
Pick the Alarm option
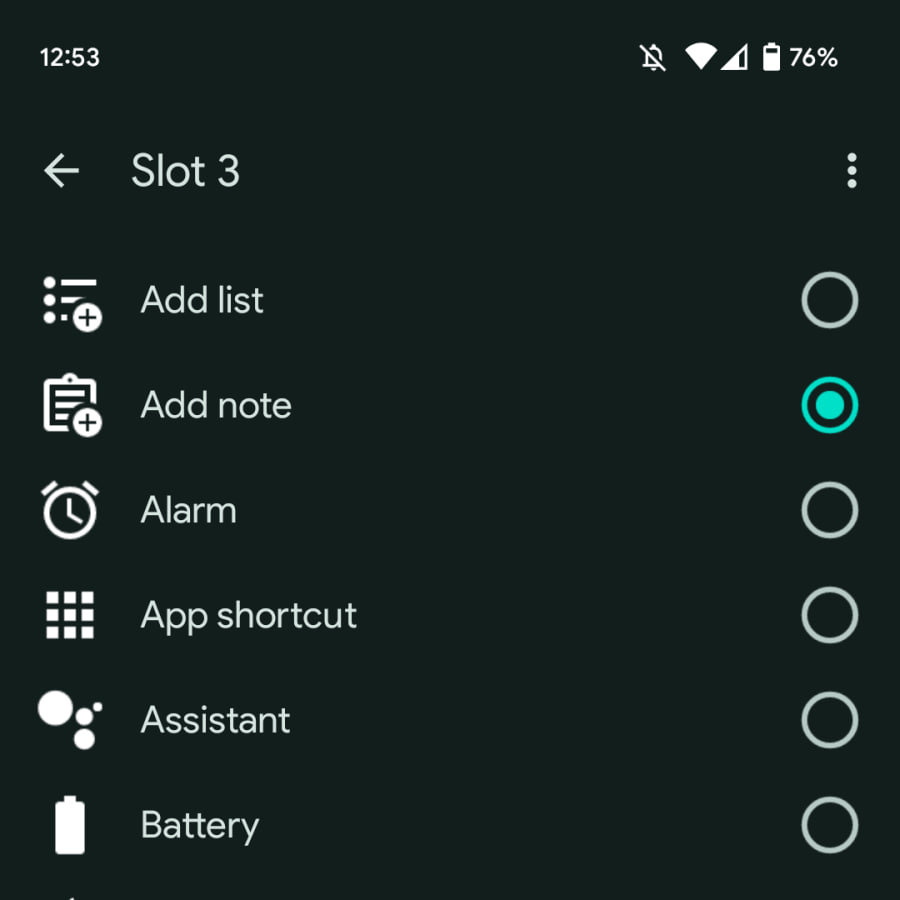tap(829, 510)
